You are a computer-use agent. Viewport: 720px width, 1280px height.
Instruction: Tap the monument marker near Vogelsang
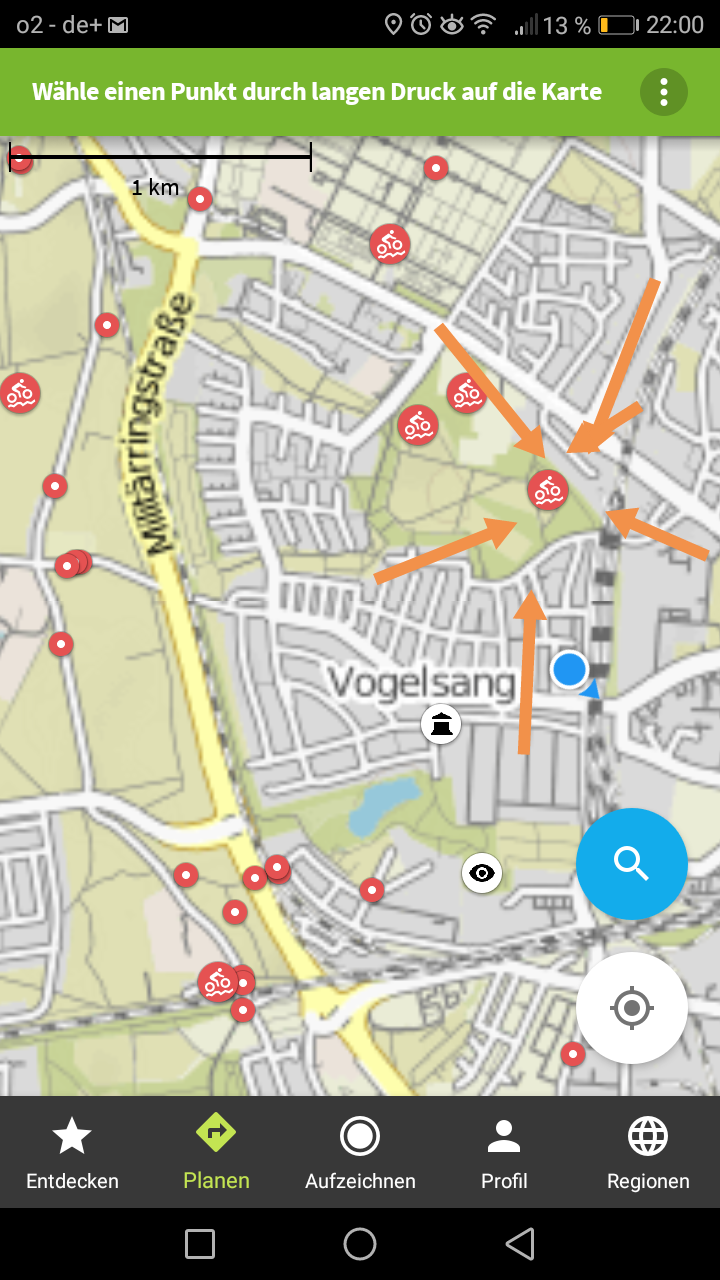click(x=441, y=725)
